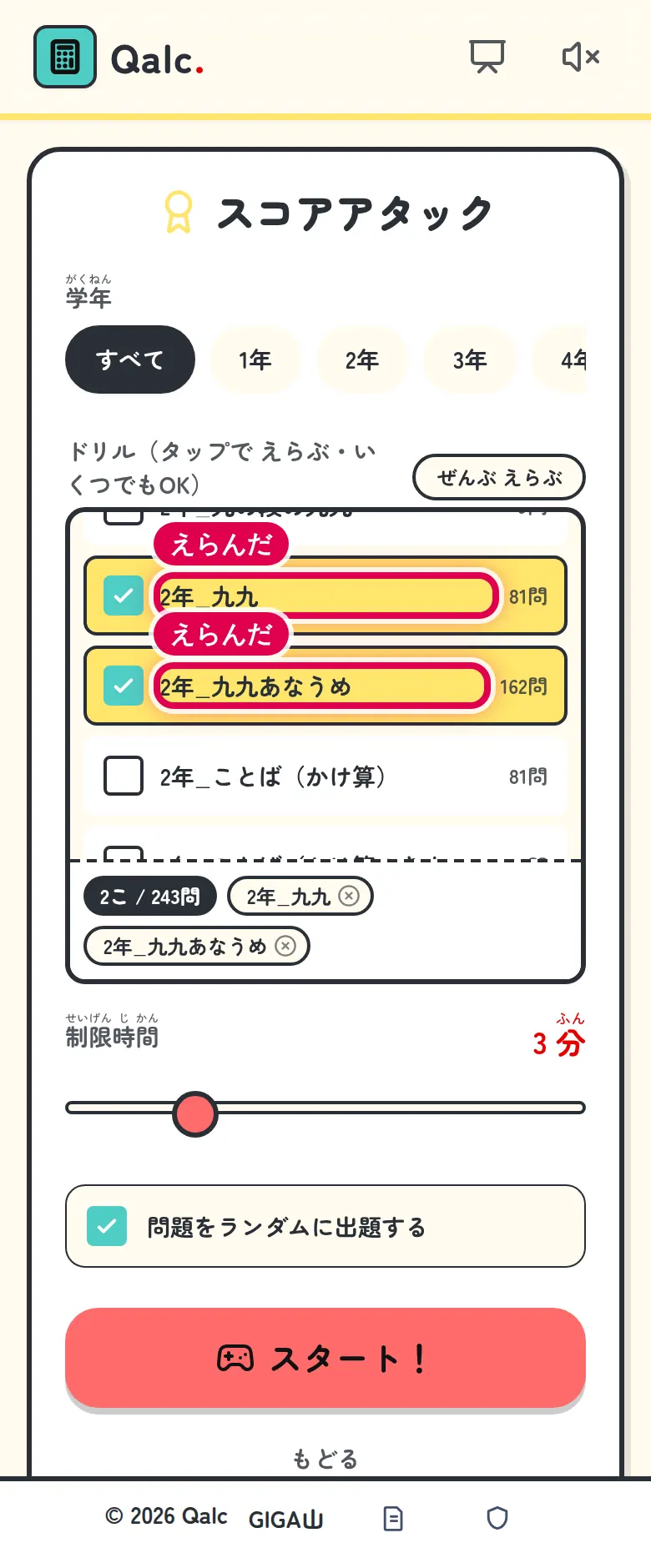Screen dimensions: 651x1568
Task: Tap the presentation screen icon
Action: pos(487,57)
